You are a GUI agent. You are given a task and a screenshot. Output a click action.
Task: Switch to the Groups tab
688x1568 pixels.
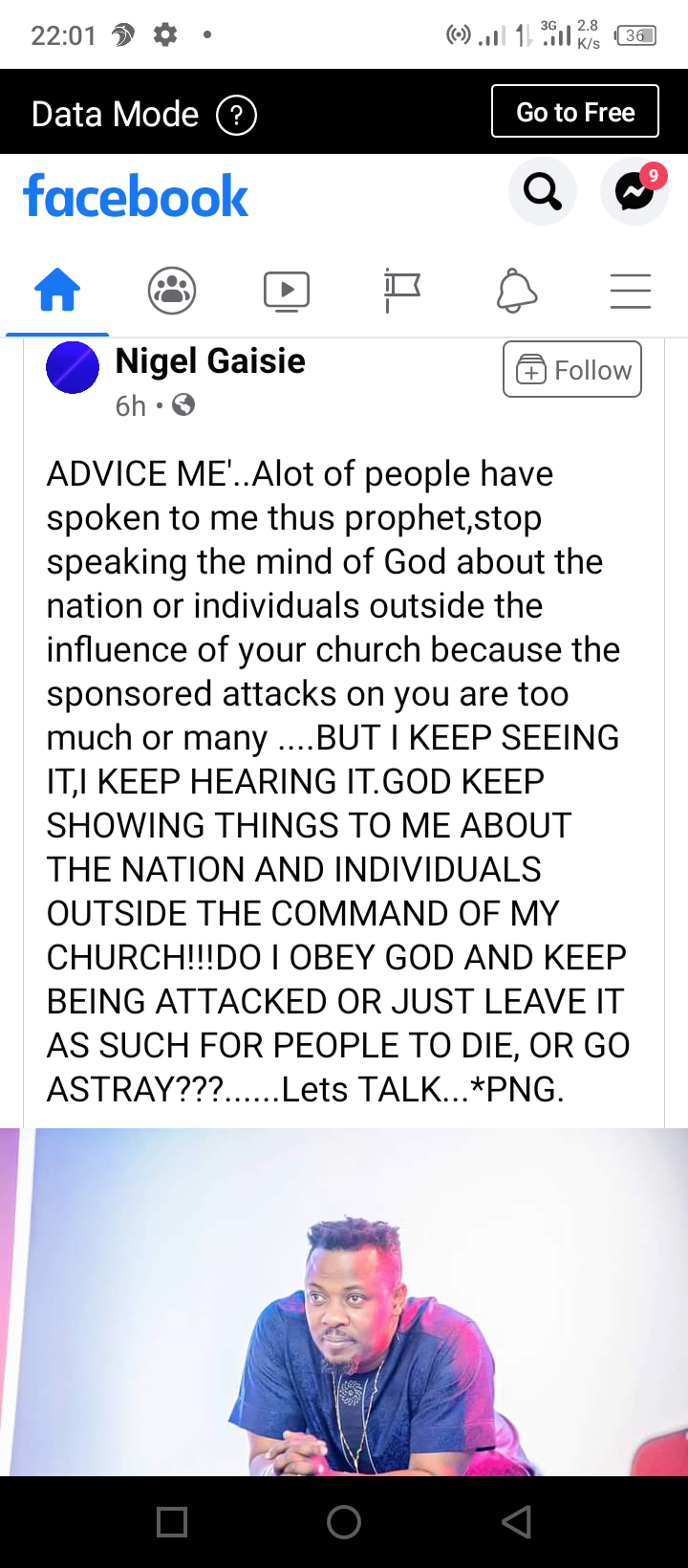pyautogui.click(x=172, y=291)
